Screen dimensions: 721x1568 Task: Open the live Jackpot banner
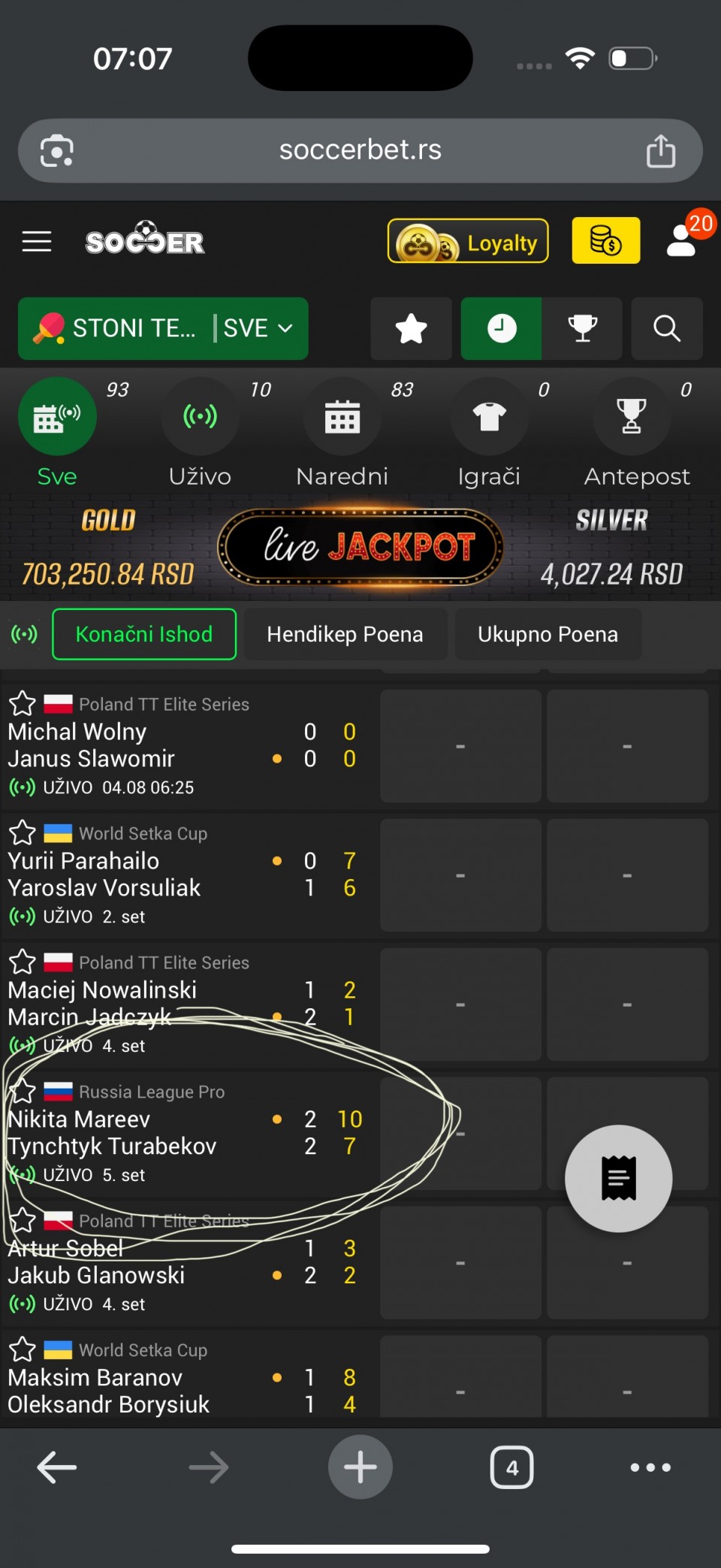[360, 547]
